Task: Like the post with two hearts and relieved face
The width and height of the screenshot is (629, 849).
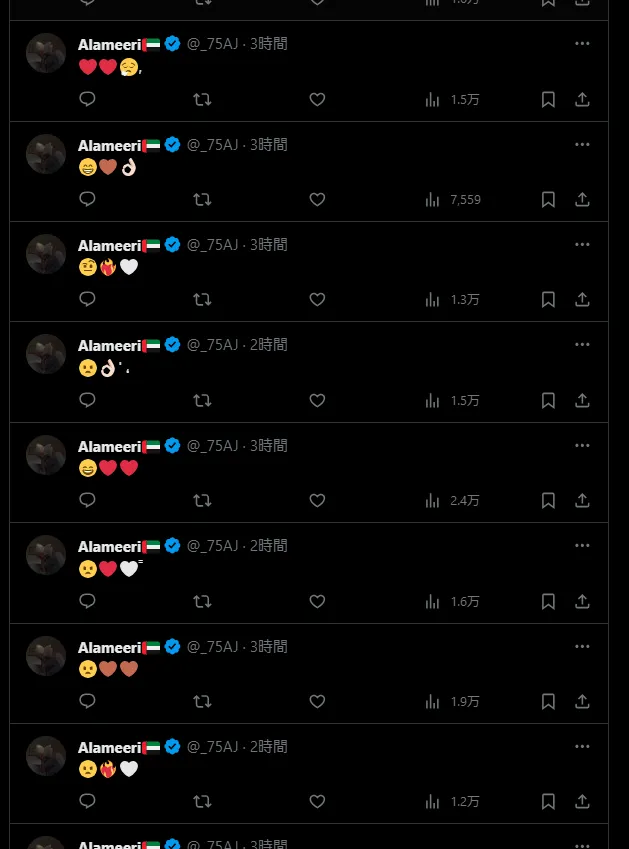Action: 317,99
